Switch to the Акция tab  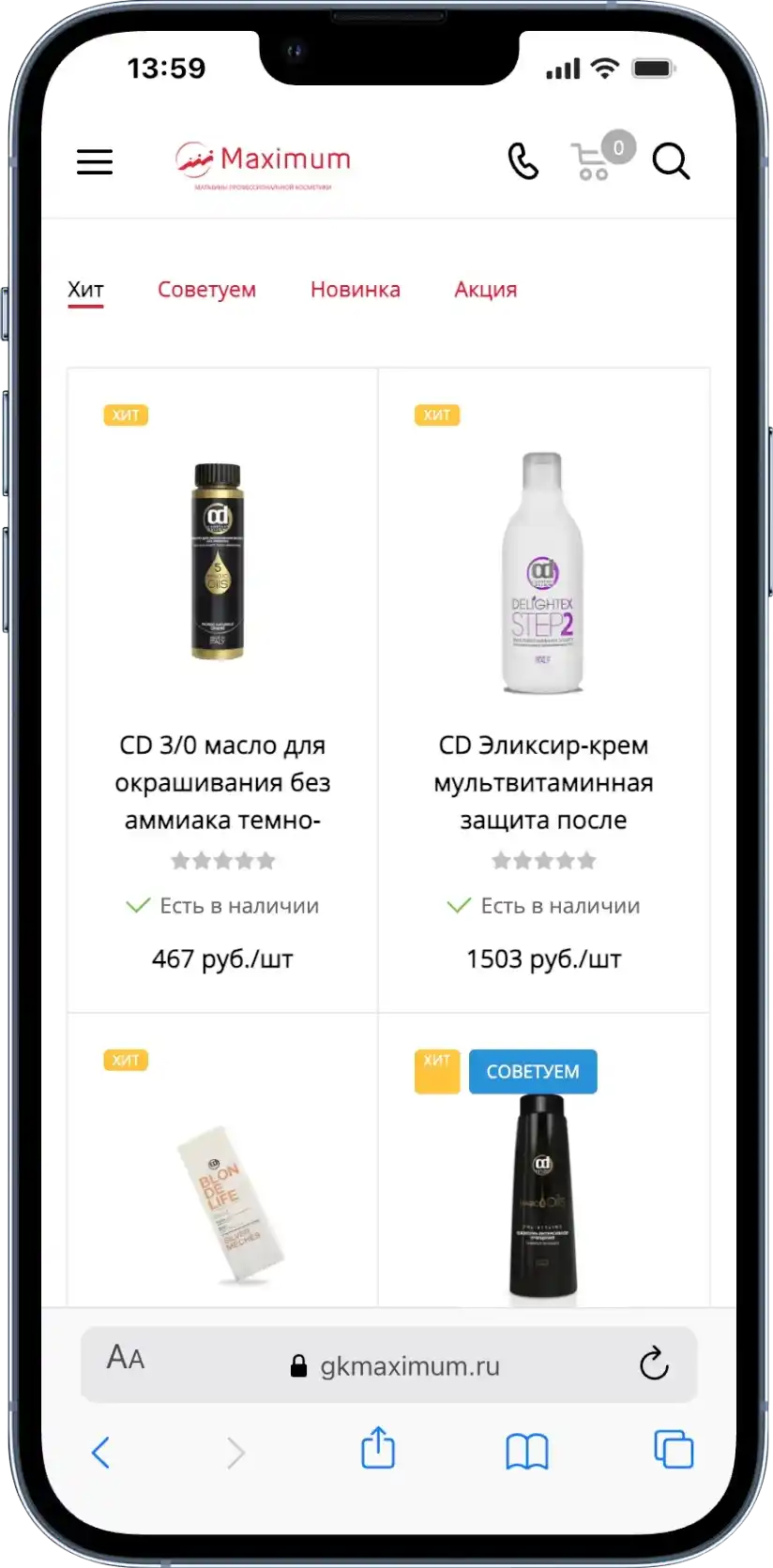(x=485, y=290)
